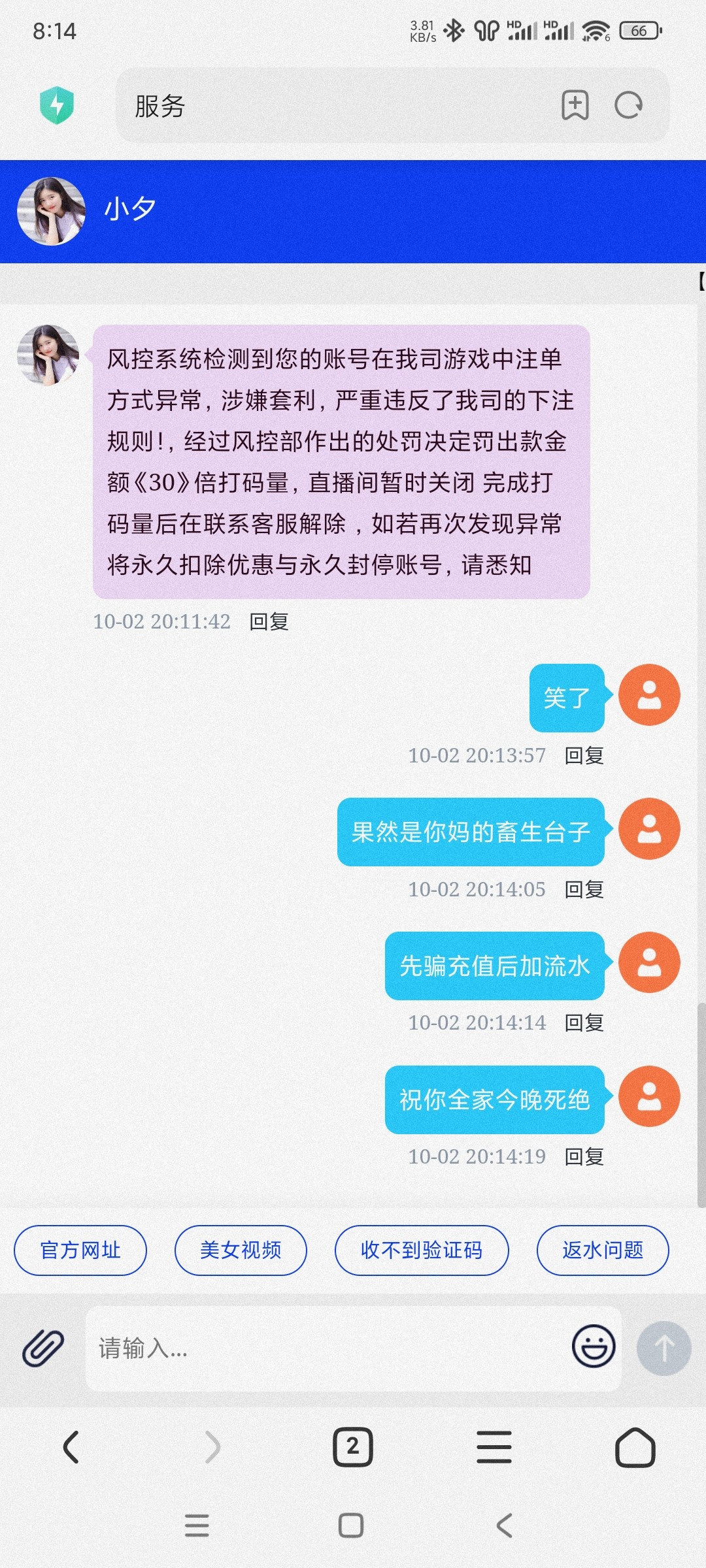Choose the 返水问题 quick reply chip

point(603,1250)
